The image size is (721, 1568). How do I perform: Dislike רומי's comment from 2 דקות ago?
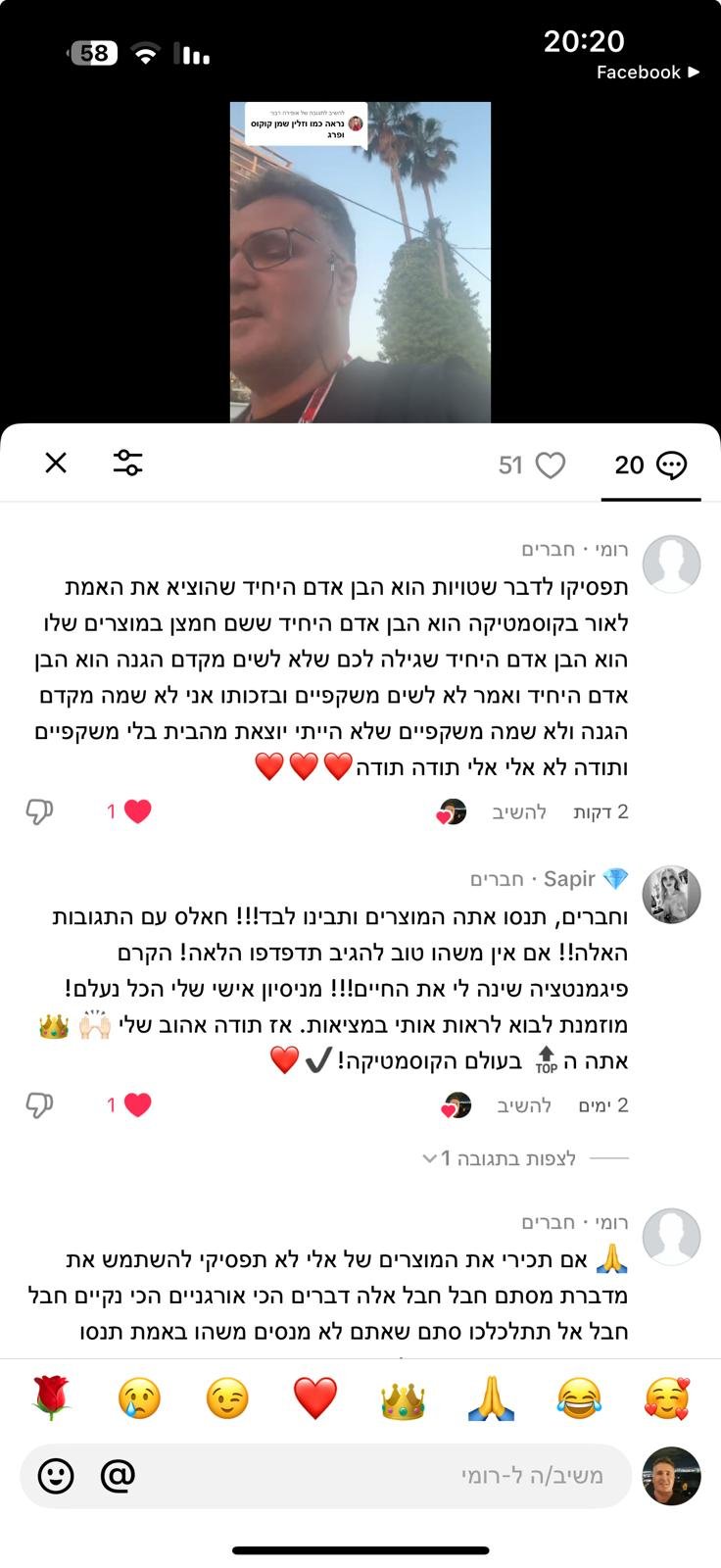pos(38,811)
